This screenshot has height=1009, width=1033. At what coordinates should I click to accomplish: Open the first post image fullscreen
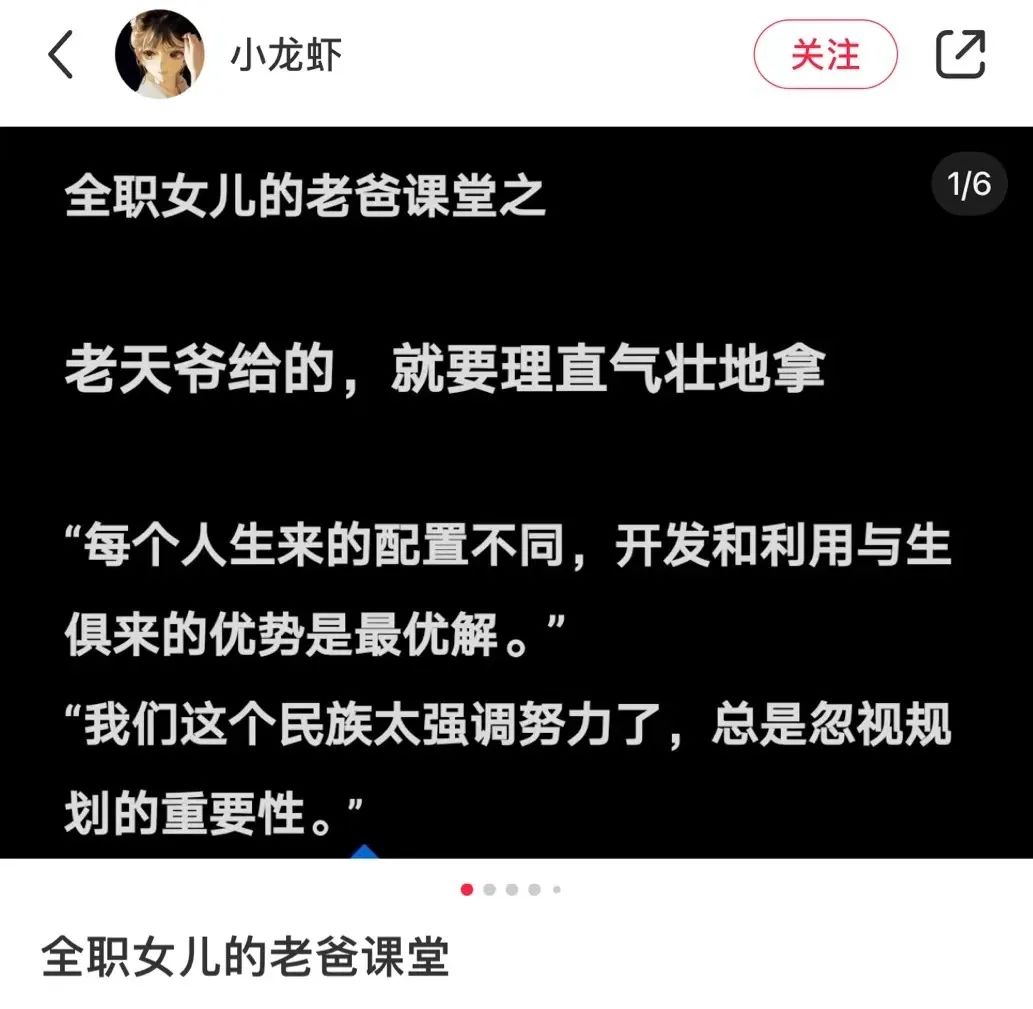coord(516,492)
